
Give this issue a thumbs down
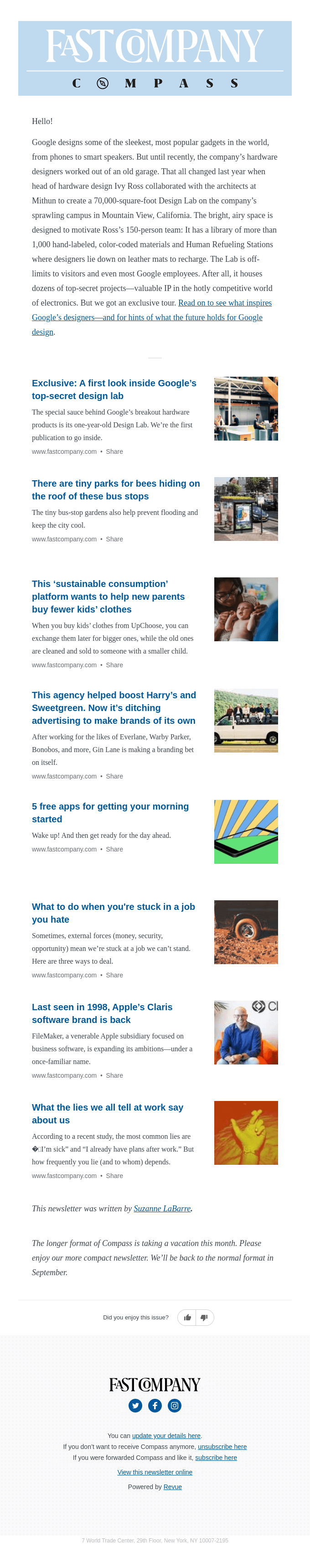204,1317
